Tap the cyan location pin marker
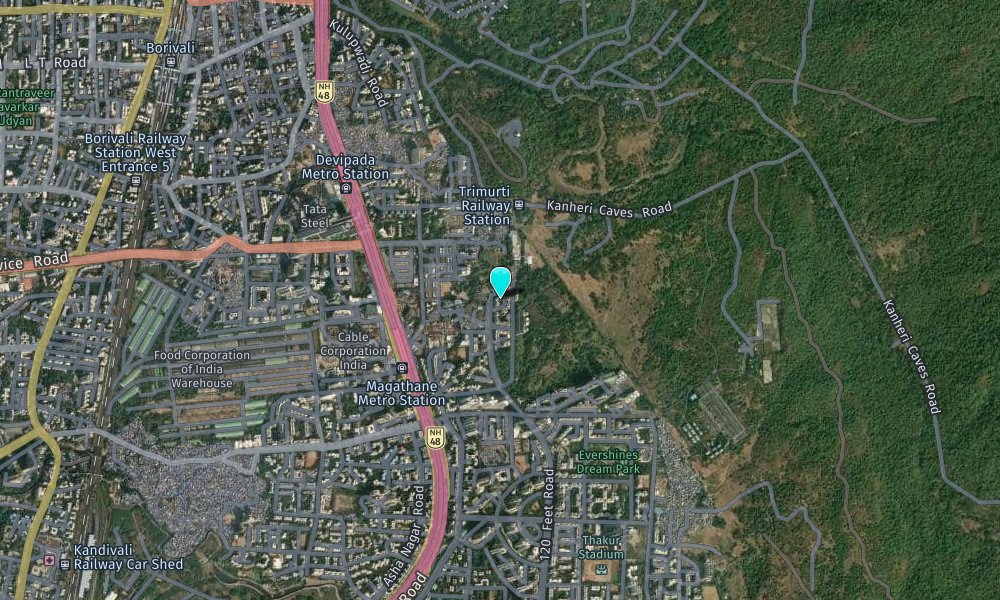The height and width of the screenshot is (600, 1000). click(x=500, y=281)
